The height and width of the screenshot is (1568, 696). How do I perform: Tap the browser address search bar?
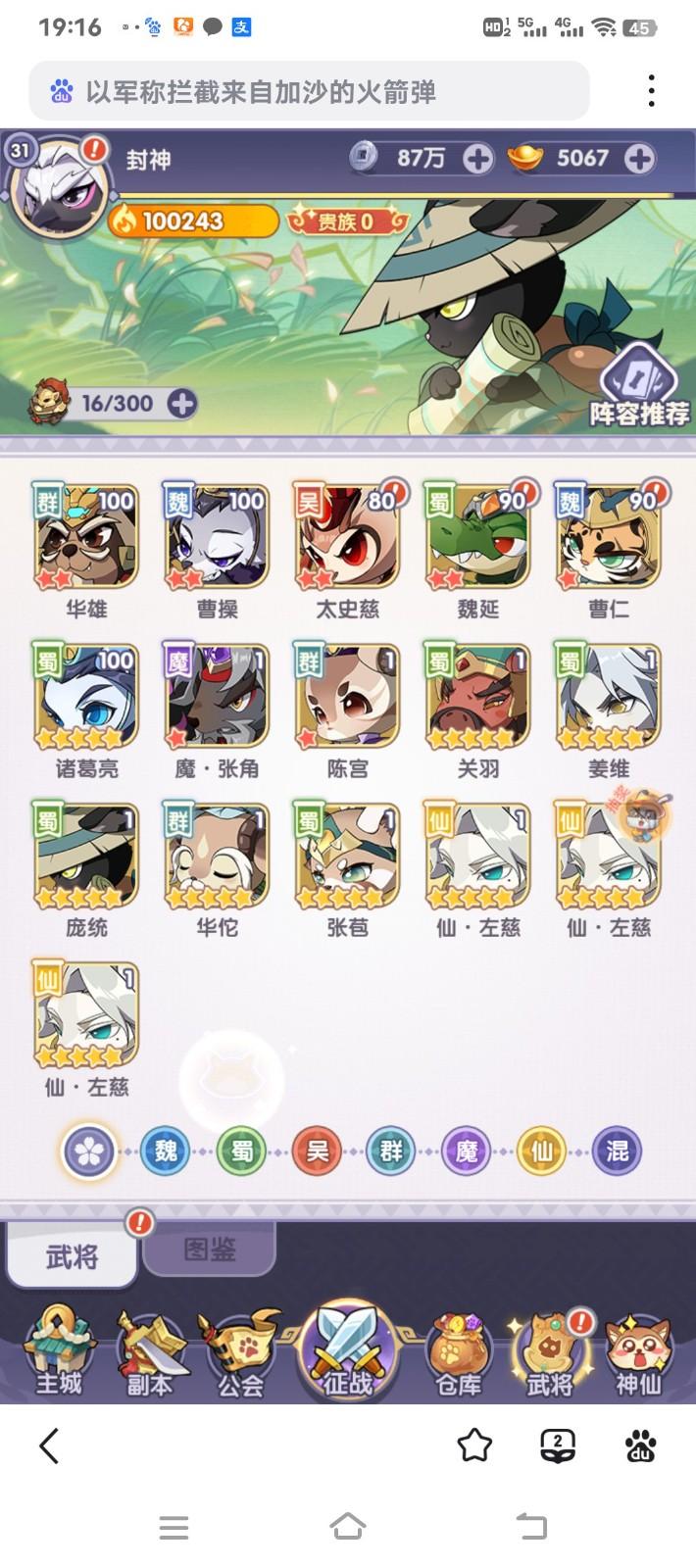click(x=309, y=91)
